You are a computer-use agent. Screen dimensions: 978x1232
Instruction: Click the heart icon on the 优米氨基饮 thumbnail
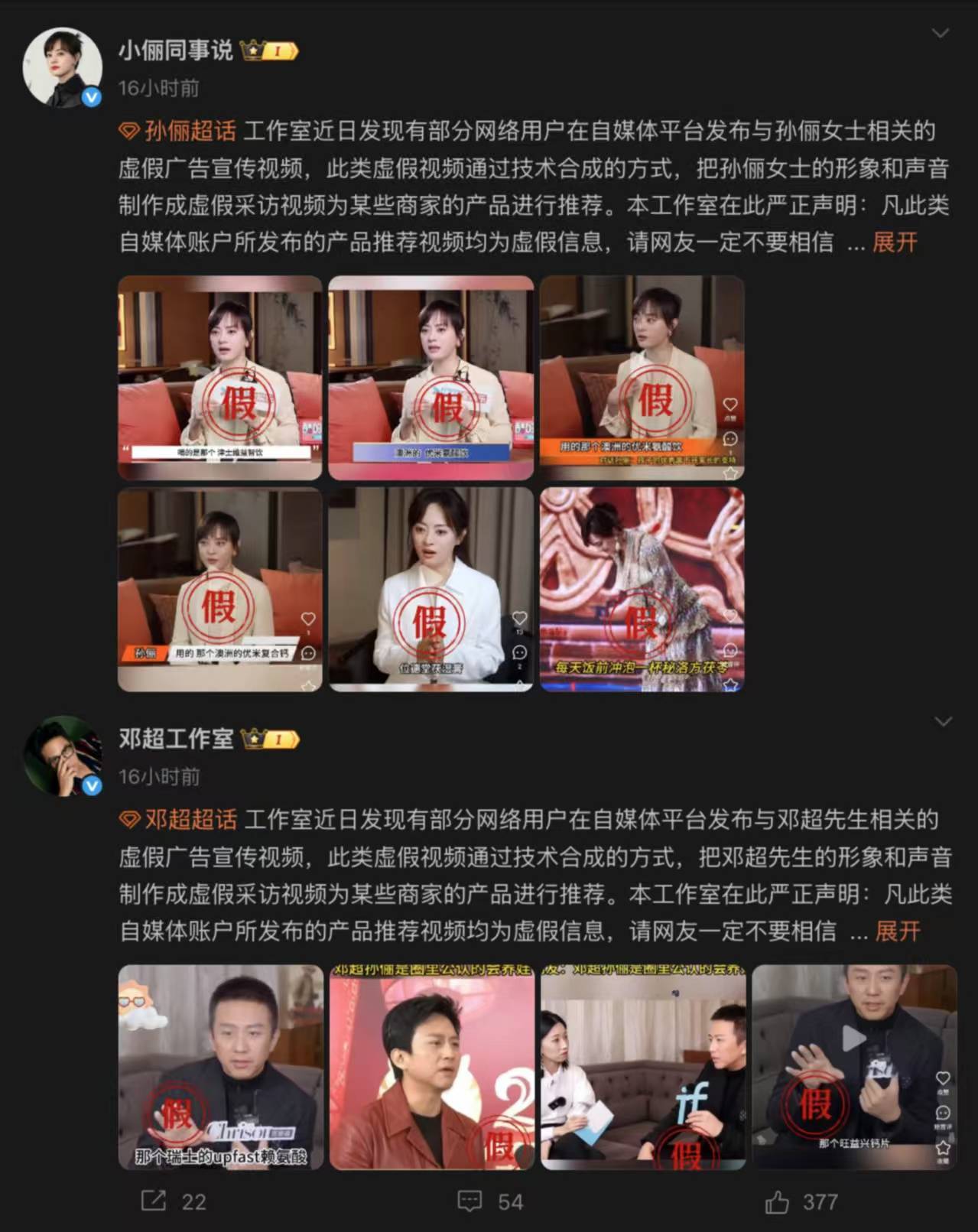[x=731, y=404]
